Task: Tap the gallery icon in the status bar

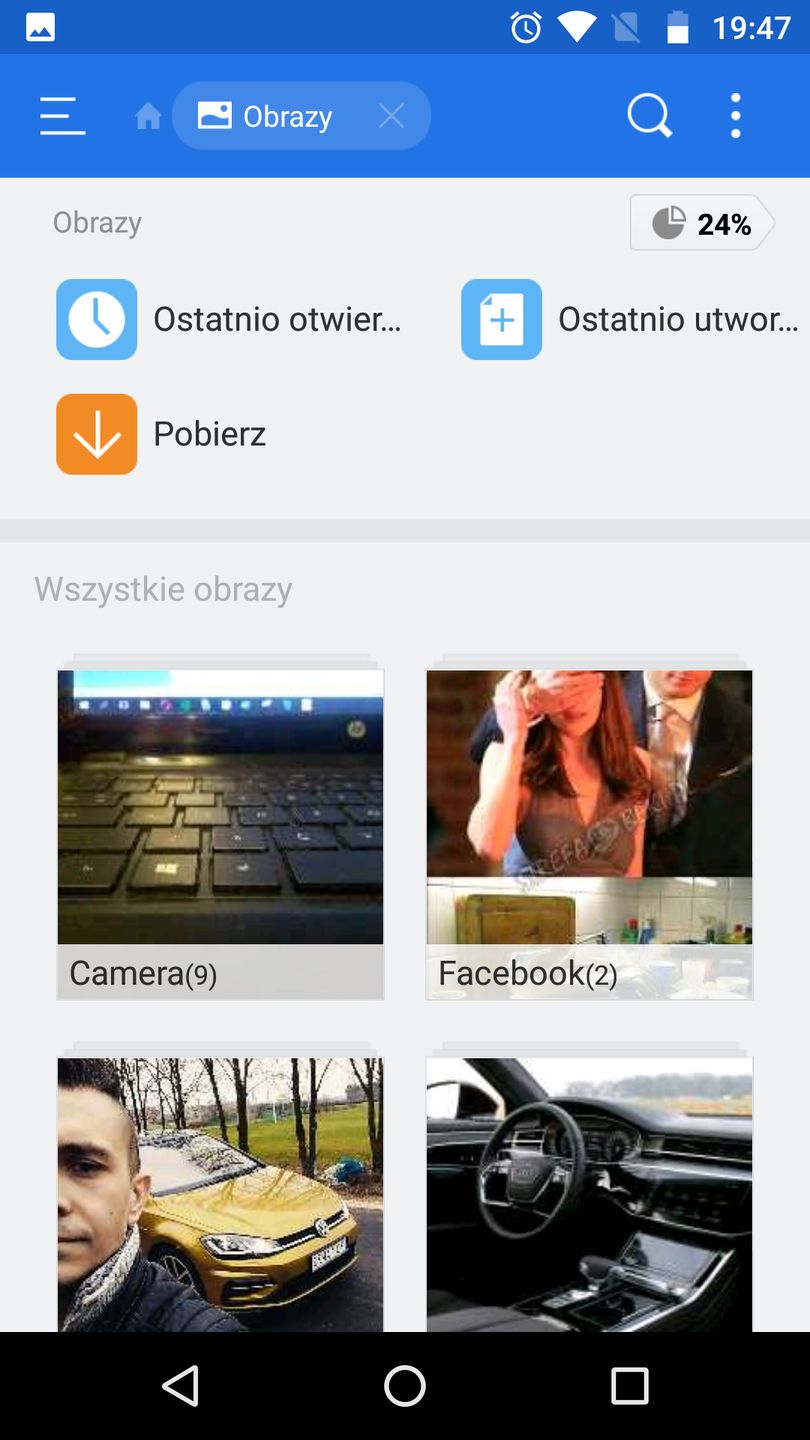Action: (x=40, y=27)
